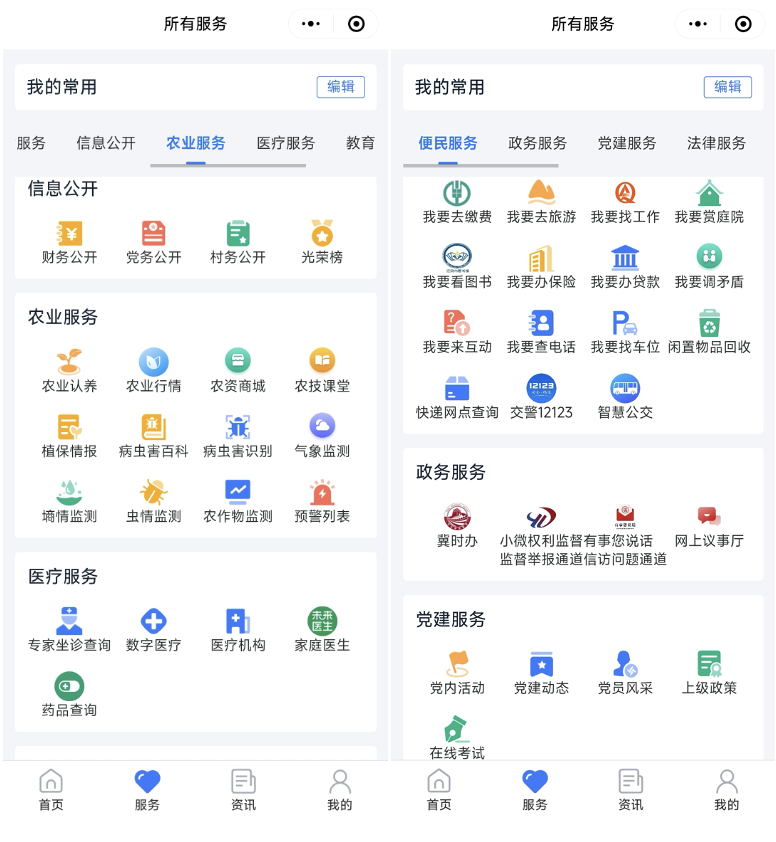Check 气象监测
The height and width of the screenshot is (842, 776).
[x=322, y=436]
